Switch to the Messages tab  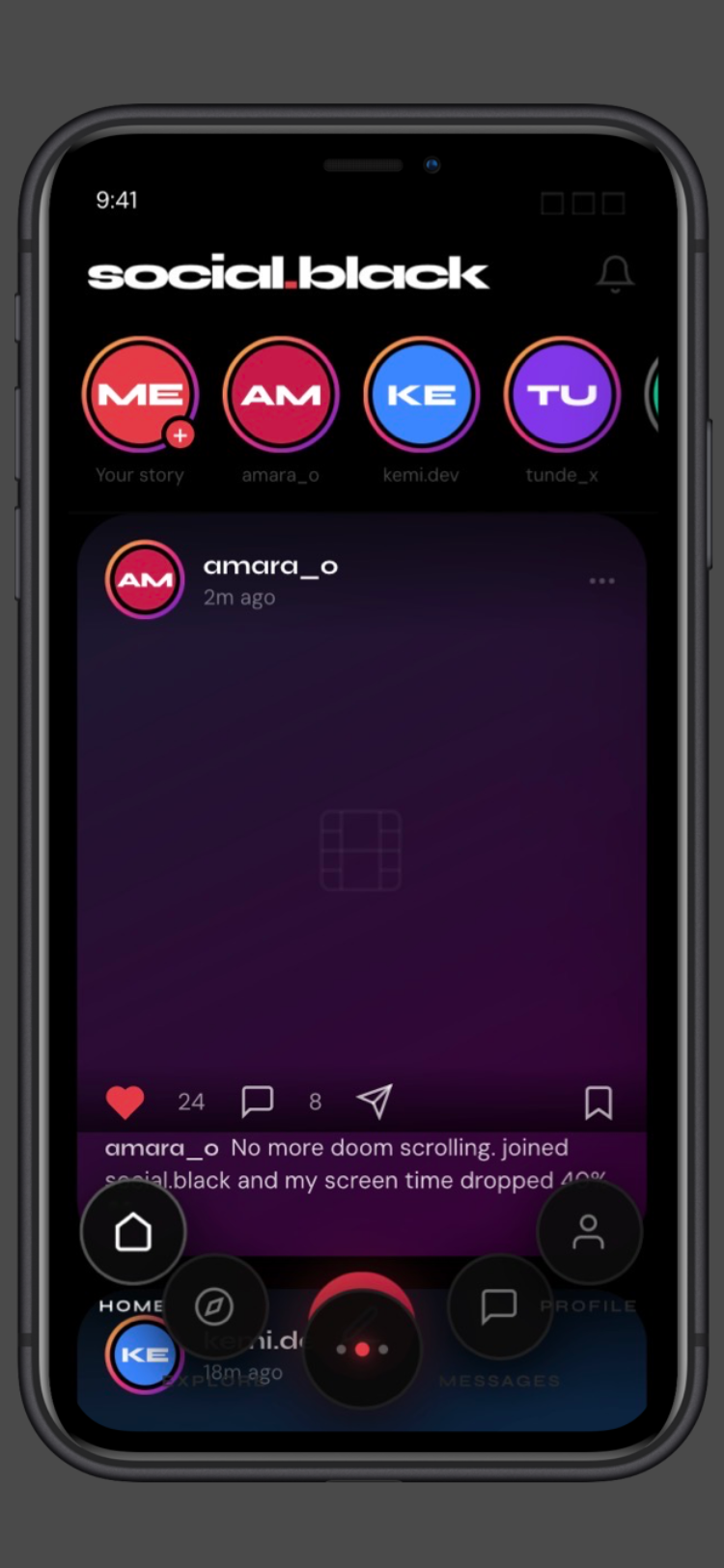[x=499, y=1306]
